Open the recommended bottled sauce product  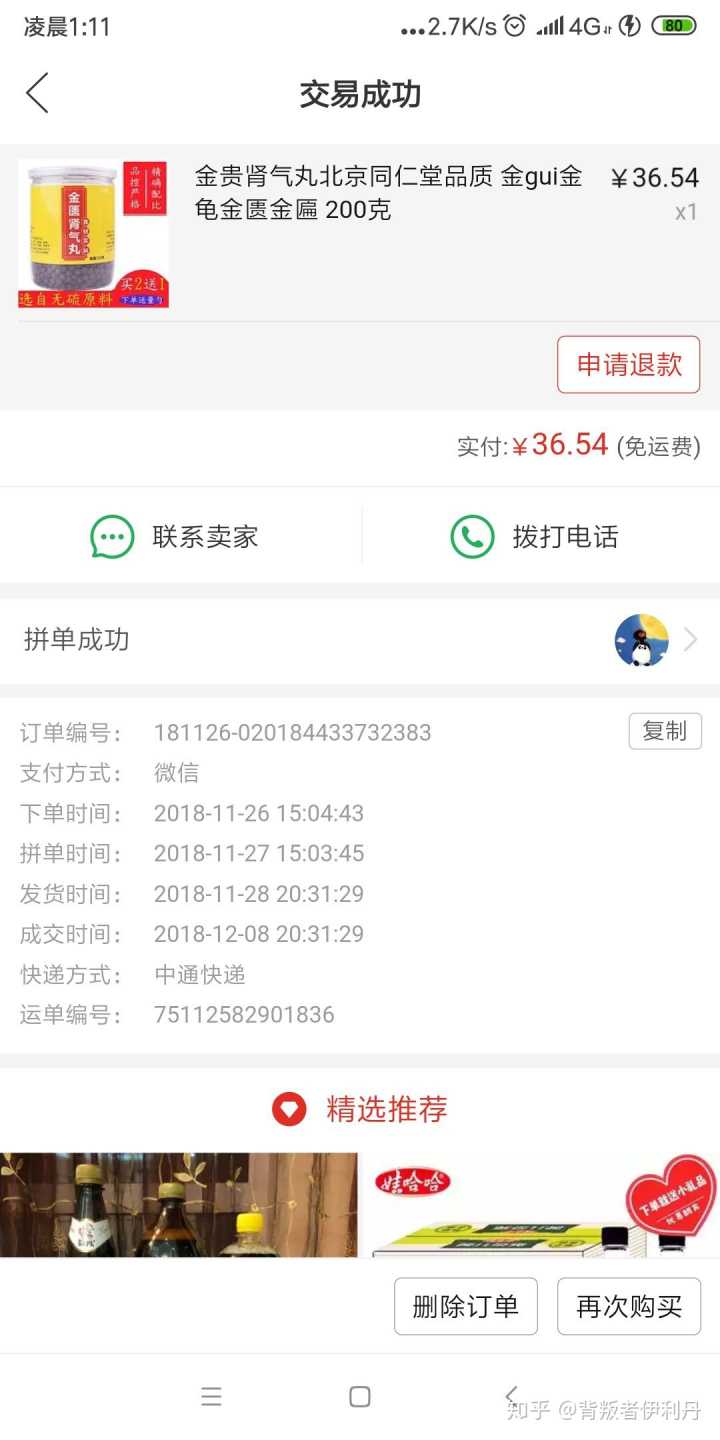178,1205
